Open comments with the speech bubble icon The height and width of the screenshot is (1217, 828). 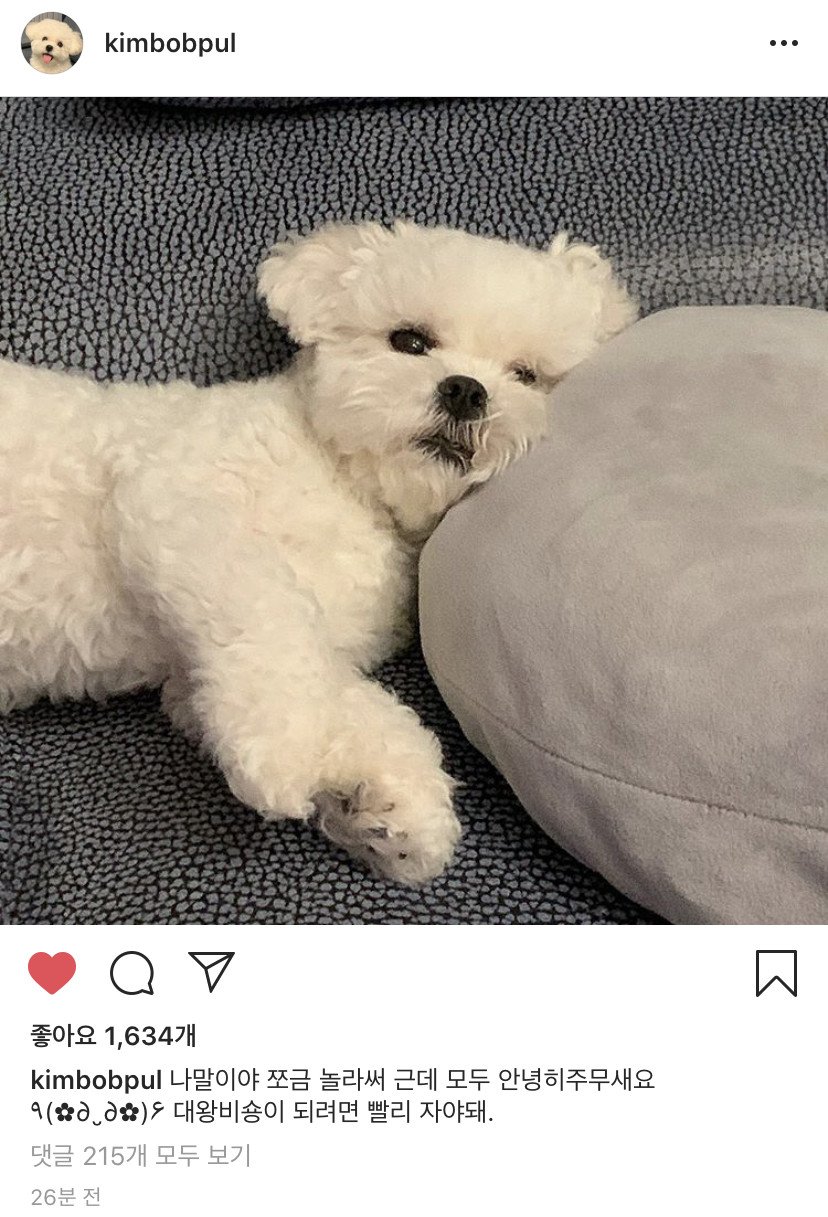click(132, 972)
